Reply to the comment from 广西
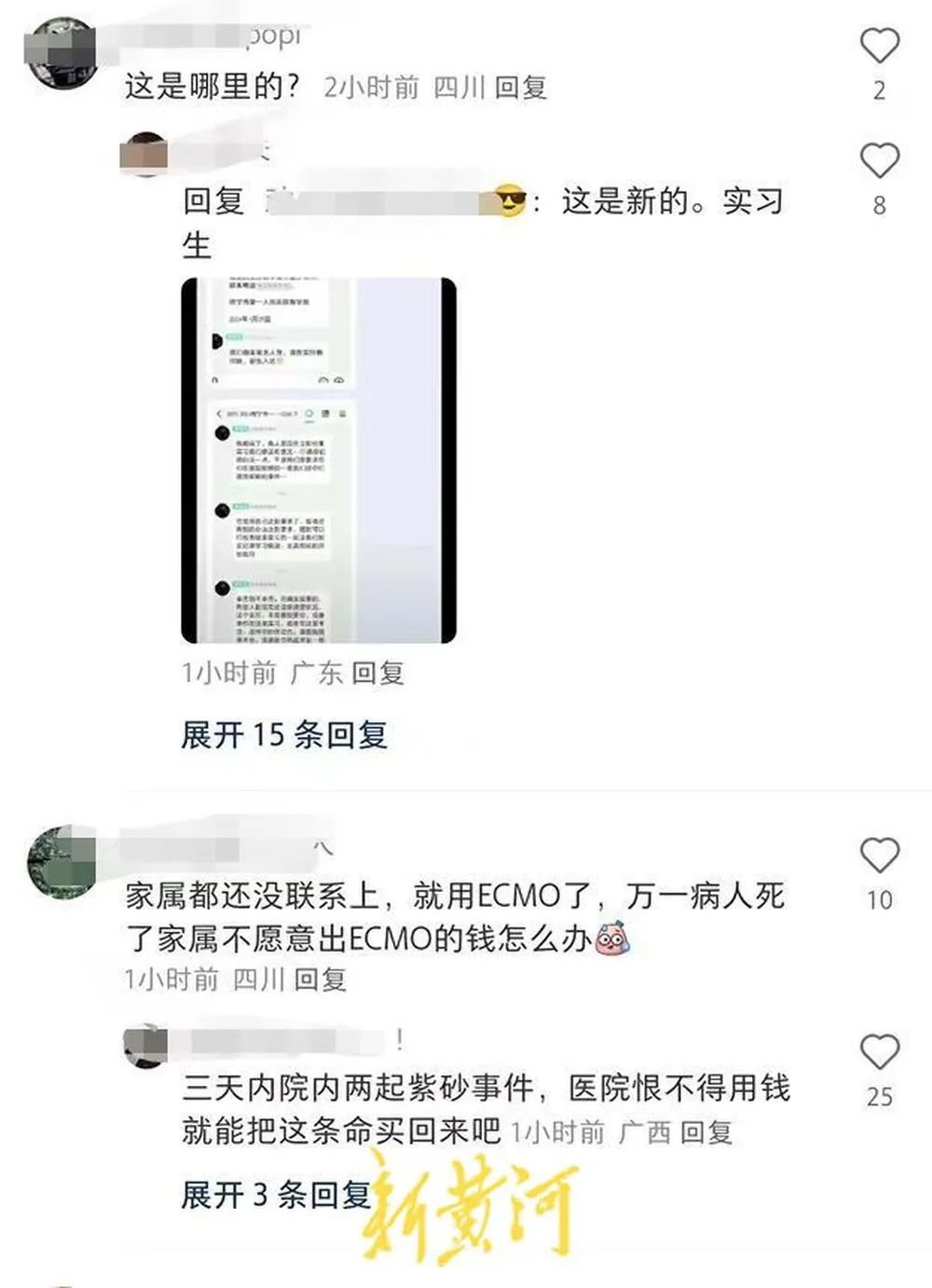The width and height of the screenshot is (932, 1288). click(706, 1132)
